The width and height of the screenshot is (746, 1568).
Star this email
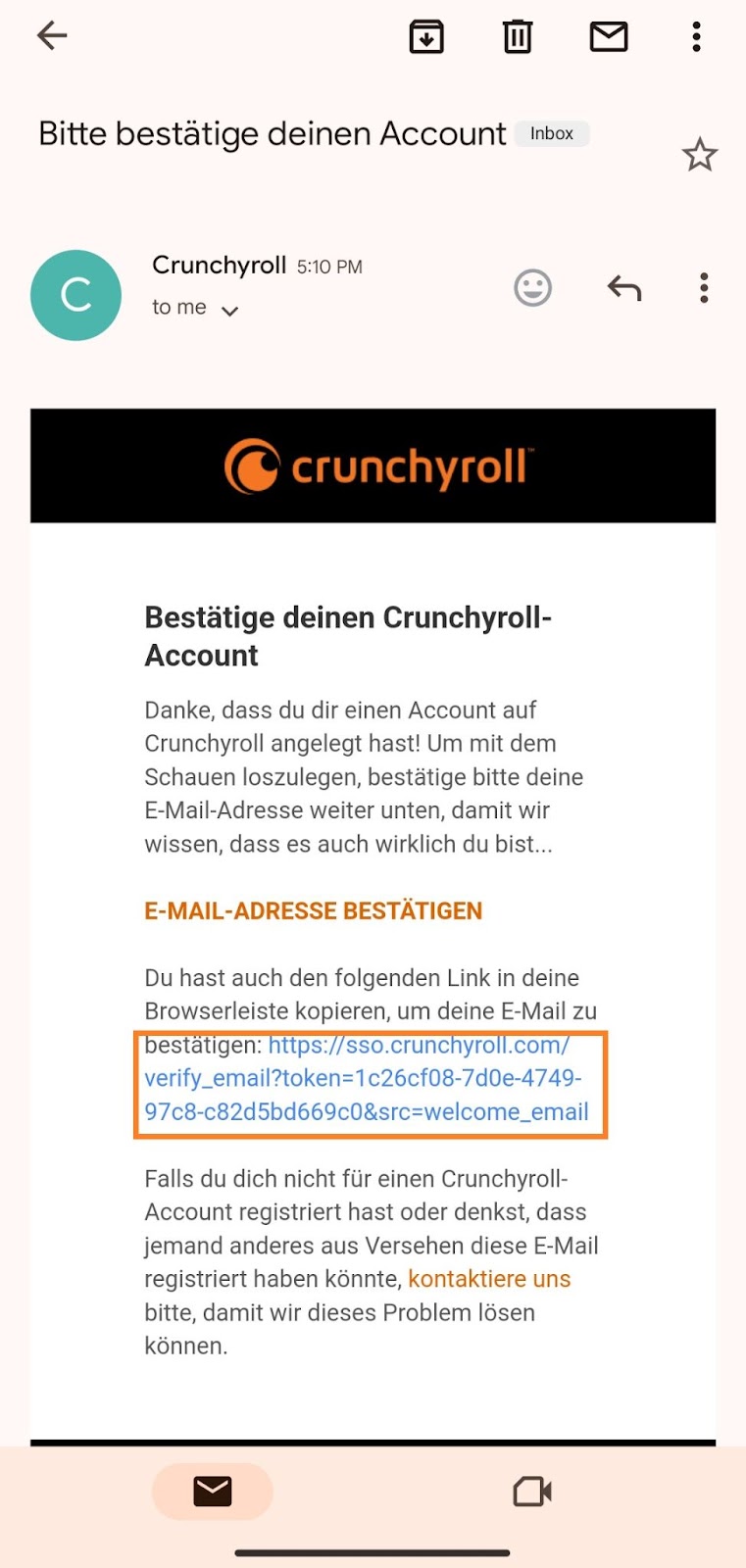[699, 155]
